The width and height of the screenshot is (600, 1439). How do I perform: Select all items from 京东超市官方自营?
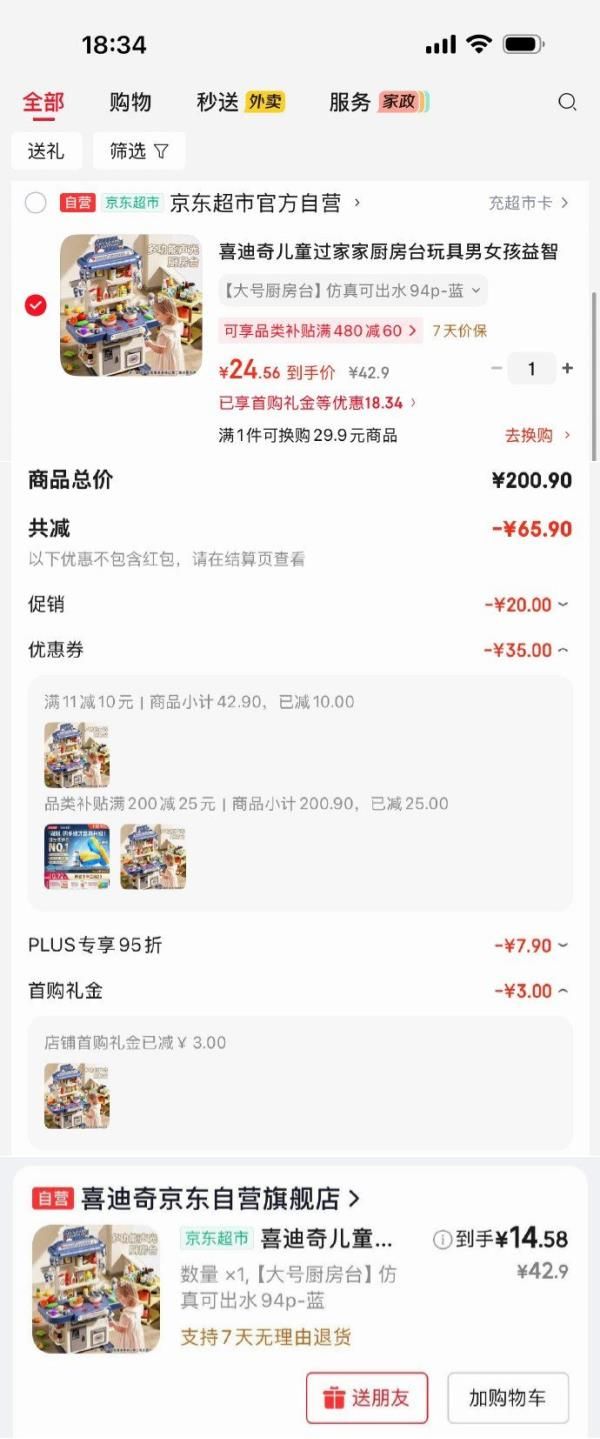(x=36, y=203)
